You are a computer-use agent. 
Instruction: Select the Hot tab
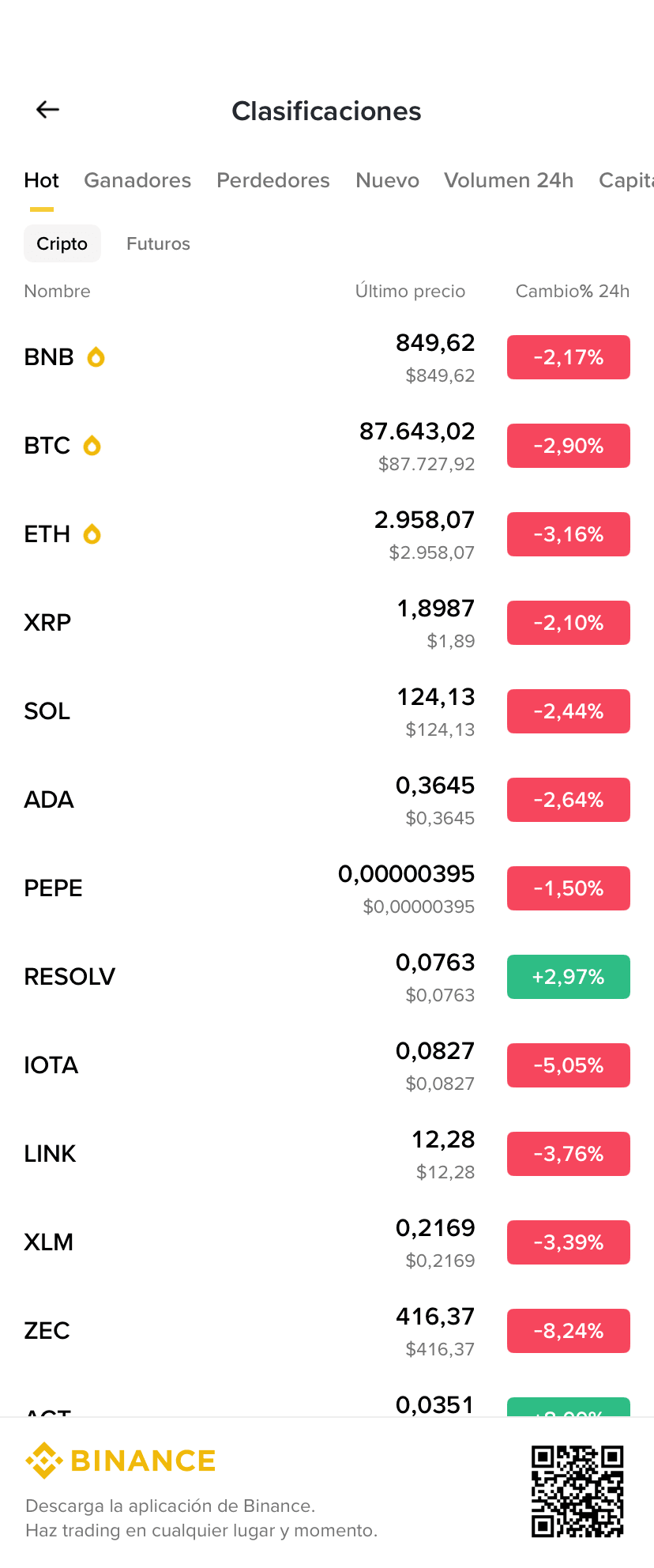(42, 181)
